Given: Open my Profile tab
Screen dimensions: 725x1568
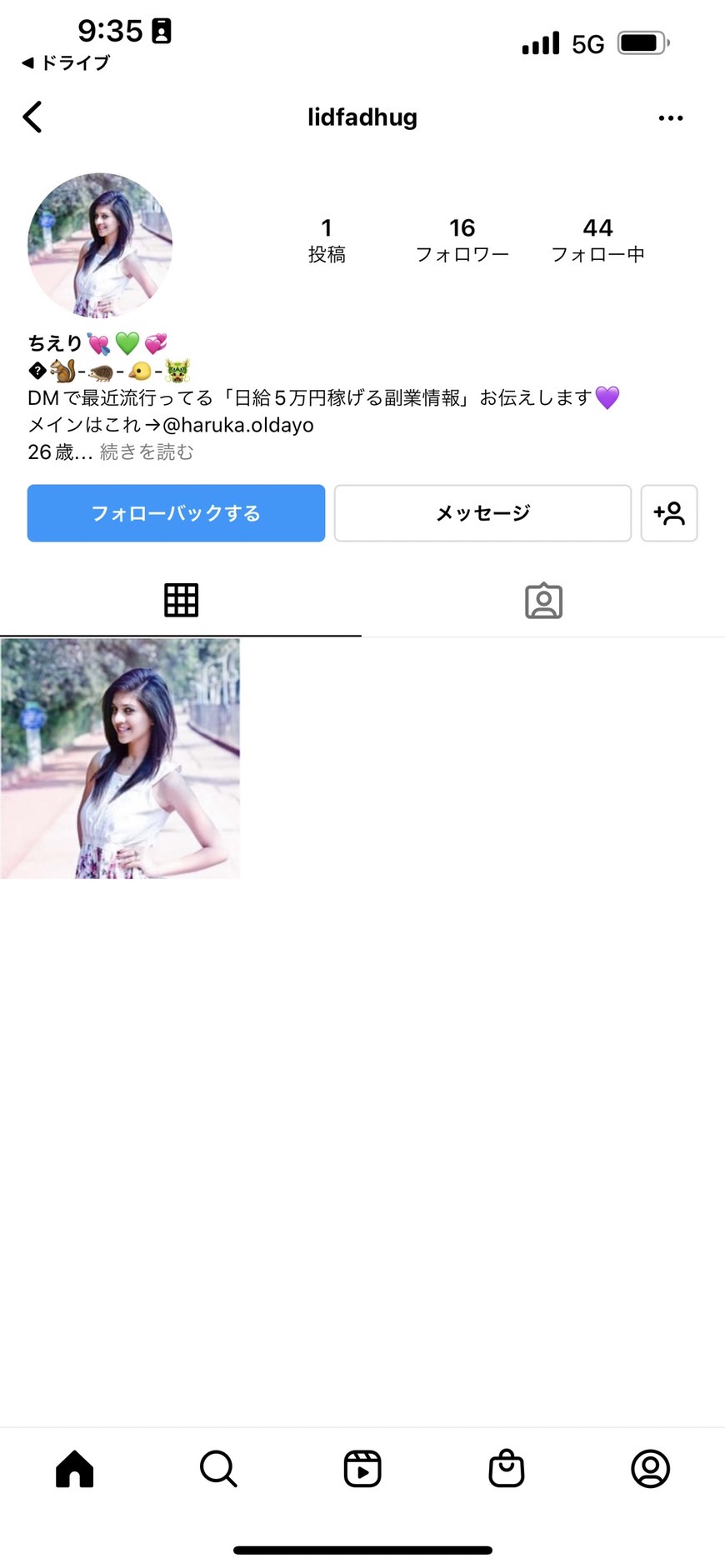Looking at the screenshot, I should coord(651,1468).
